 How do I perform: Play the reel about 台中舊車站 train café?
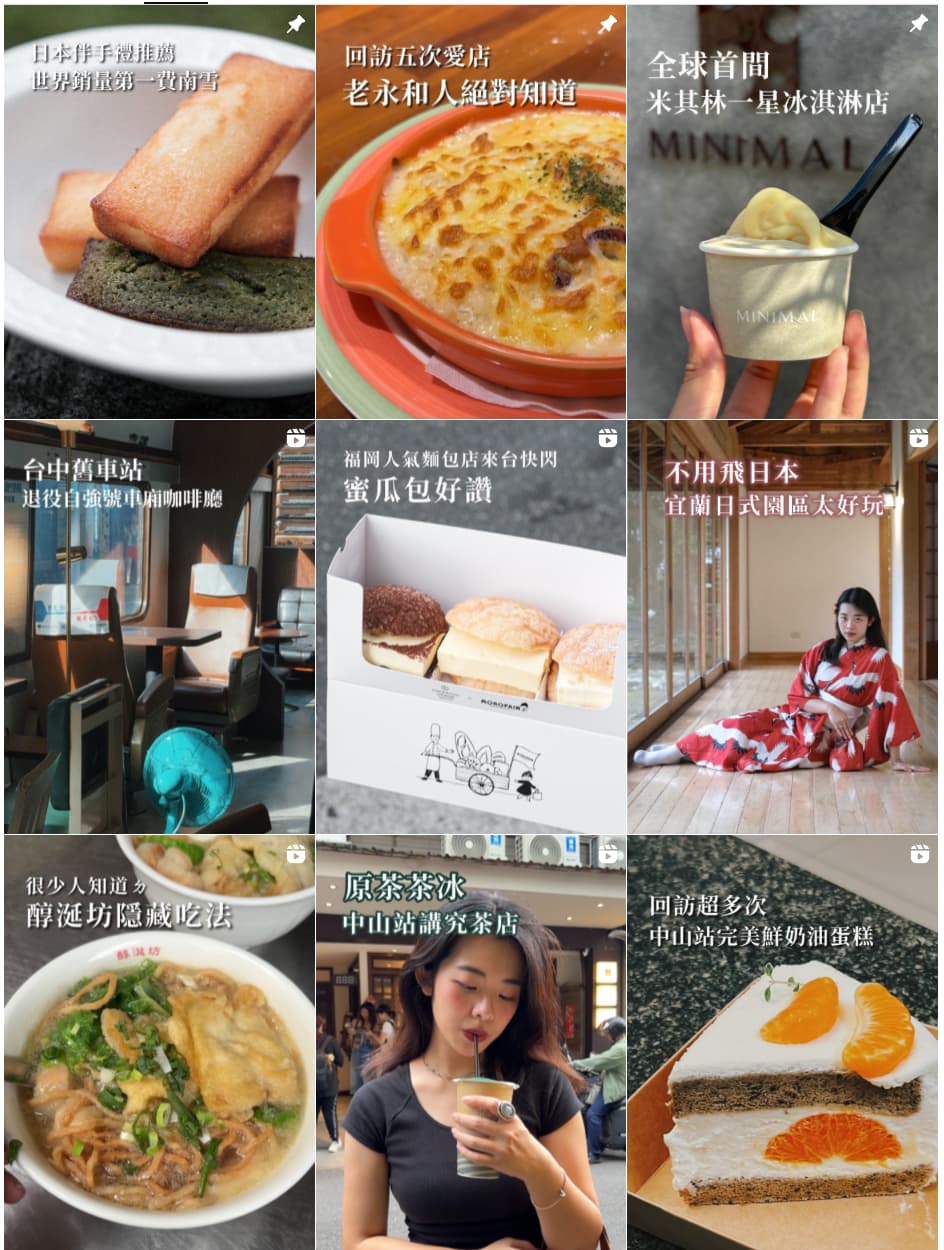point(159,627)
